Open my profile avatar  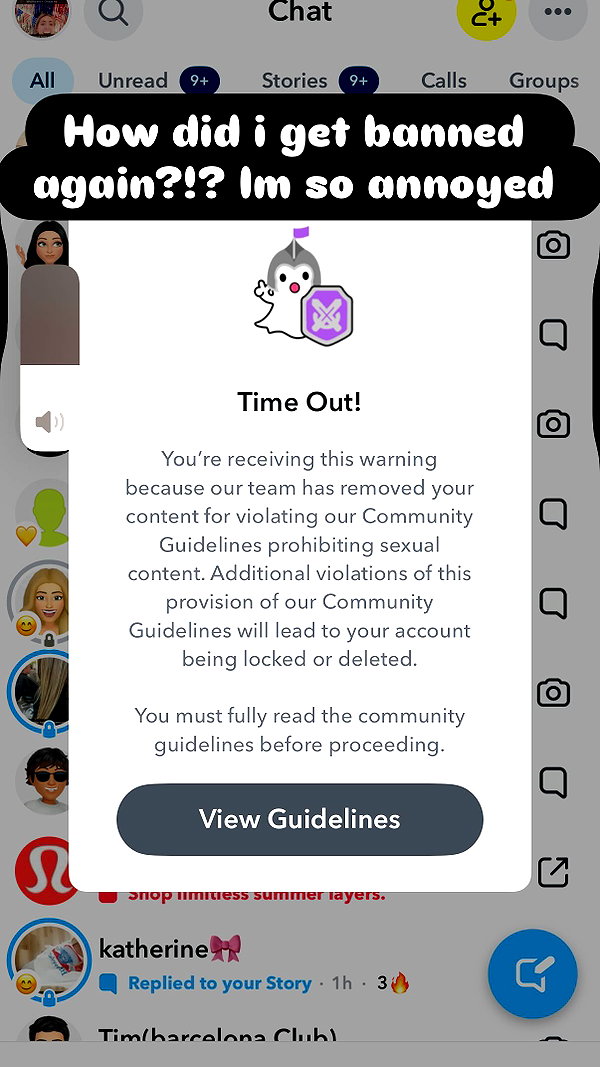click(x=41, y=13)
